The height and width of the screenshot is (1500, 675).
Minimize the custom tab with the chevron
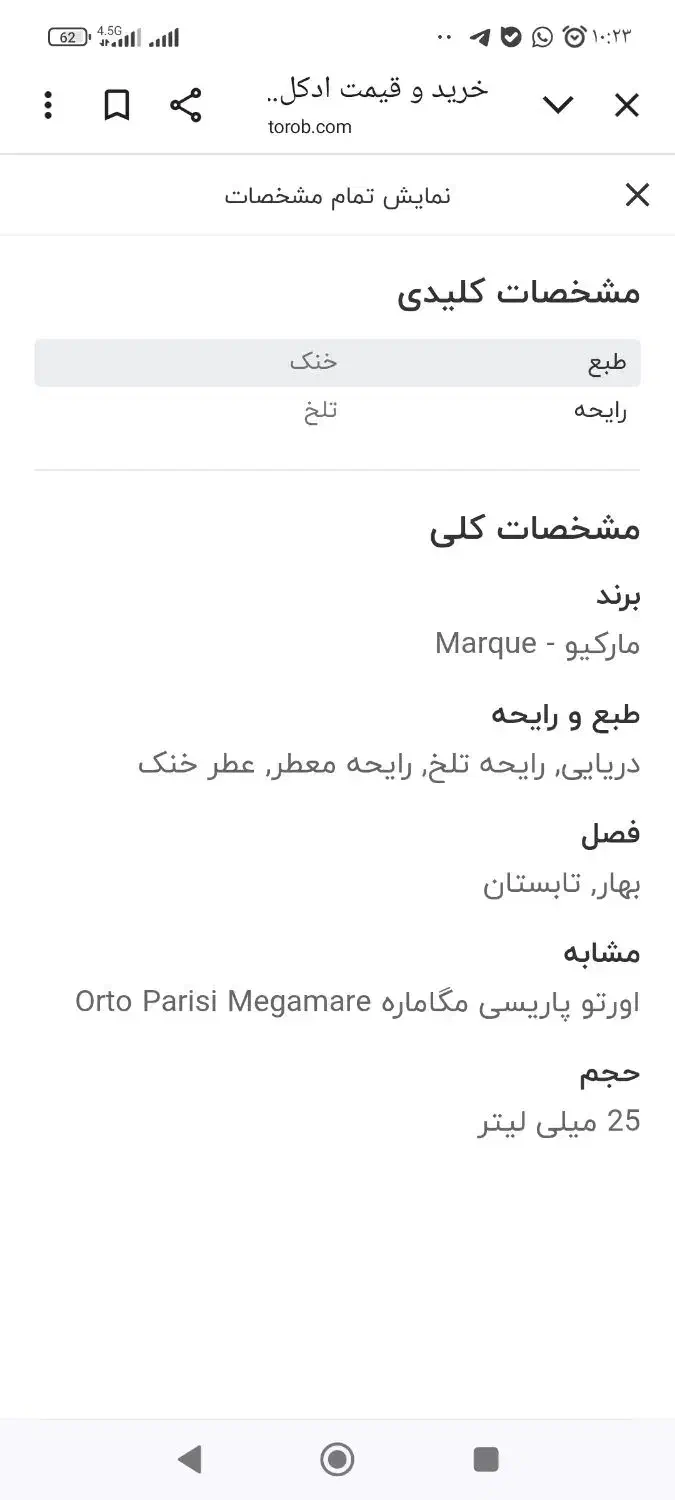click(557, 105)
